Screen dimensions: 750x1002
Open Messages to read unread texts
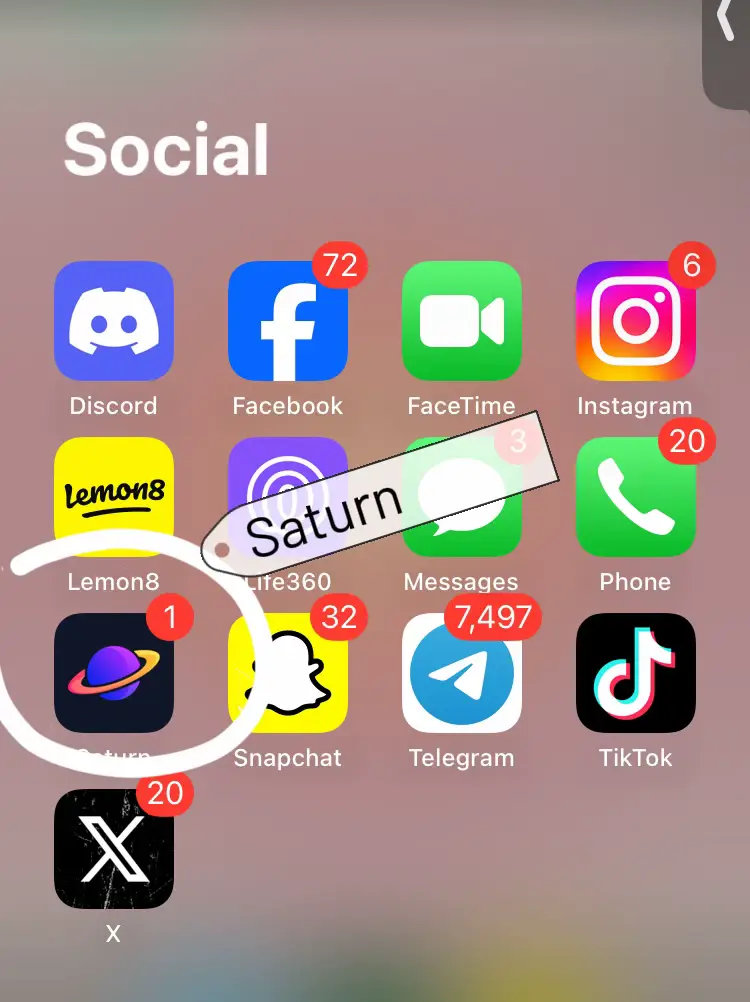pos(461,496)
